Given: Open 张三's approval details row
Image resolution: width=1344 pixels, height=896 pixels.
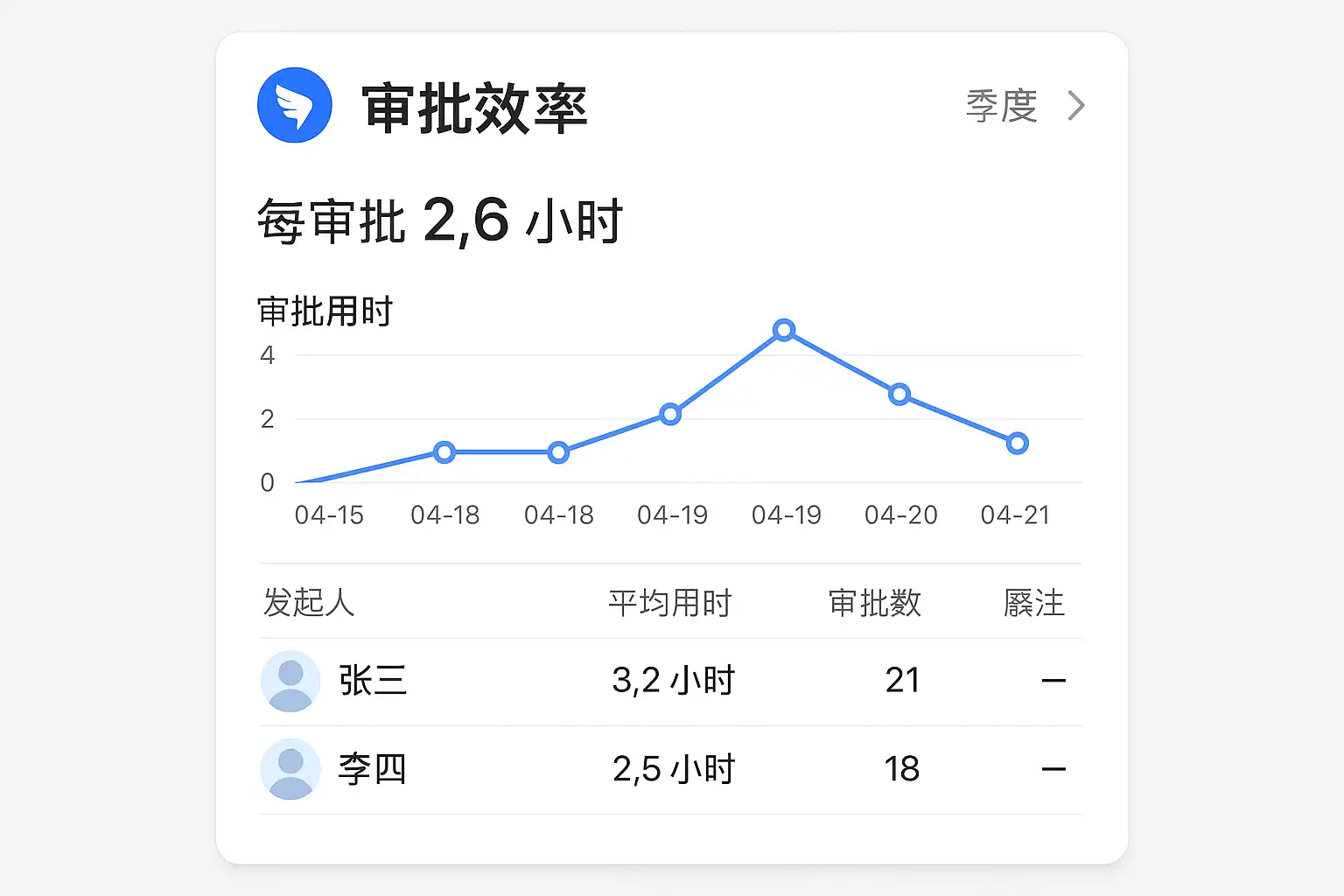Looking at the screenshot, I should click(670, 681).
